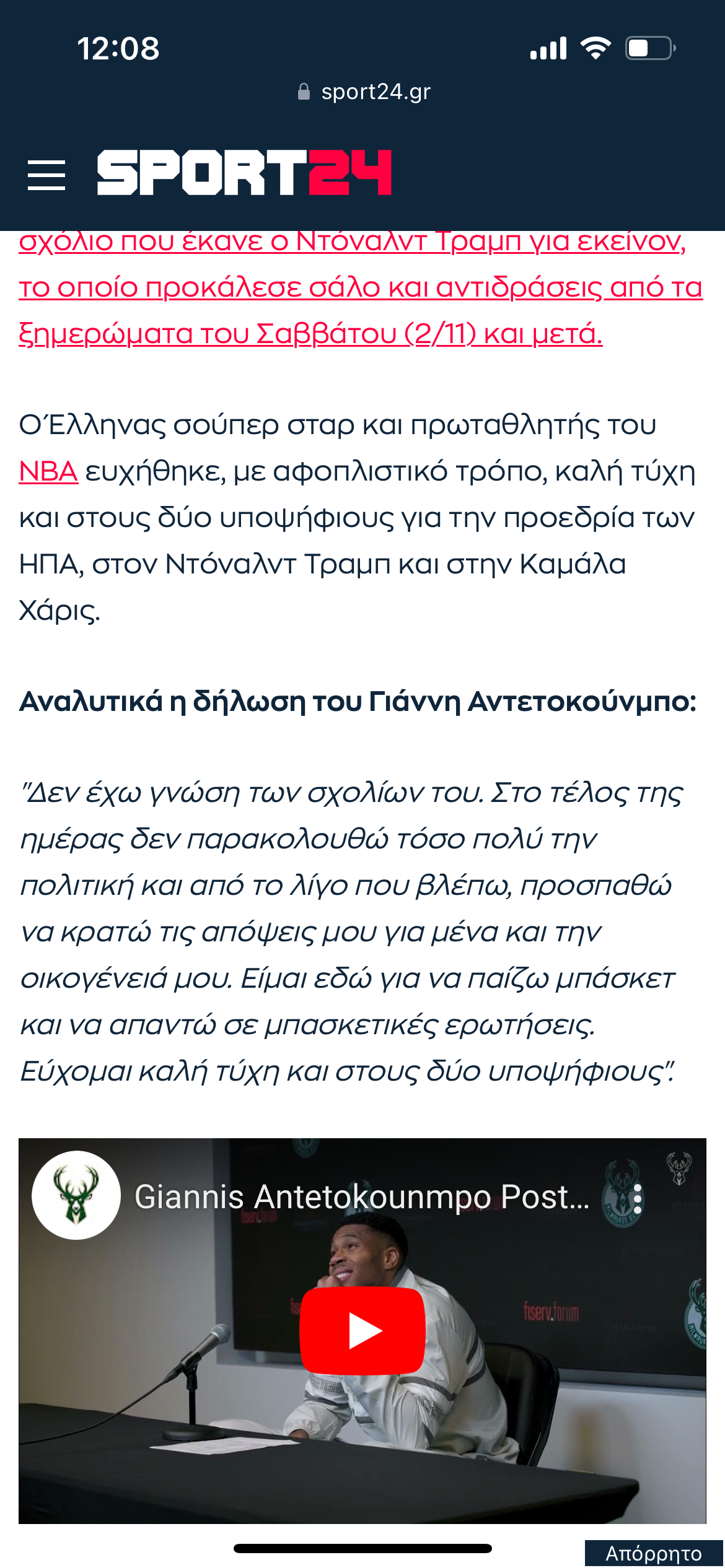Image resolution: width=725 pixels, height=1568 pixels.
Task: Open the Απόρρητο privacy button
Action: [653, 1553]
